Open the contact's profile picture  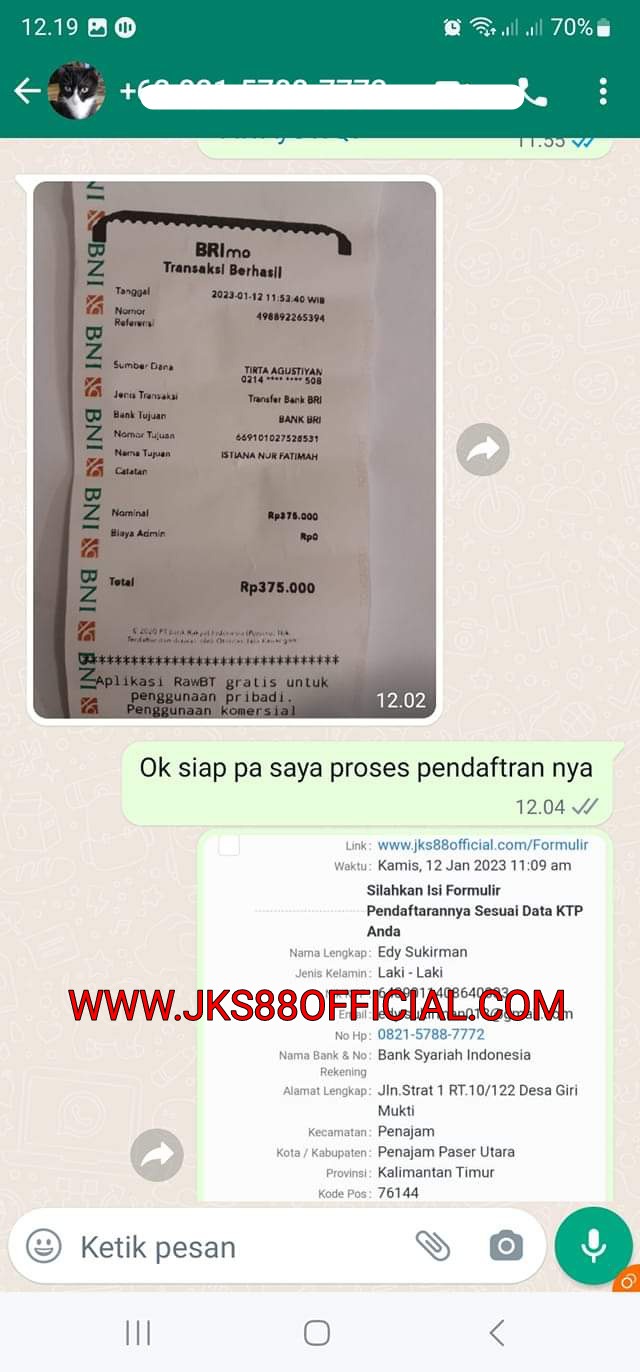(76, 91)
